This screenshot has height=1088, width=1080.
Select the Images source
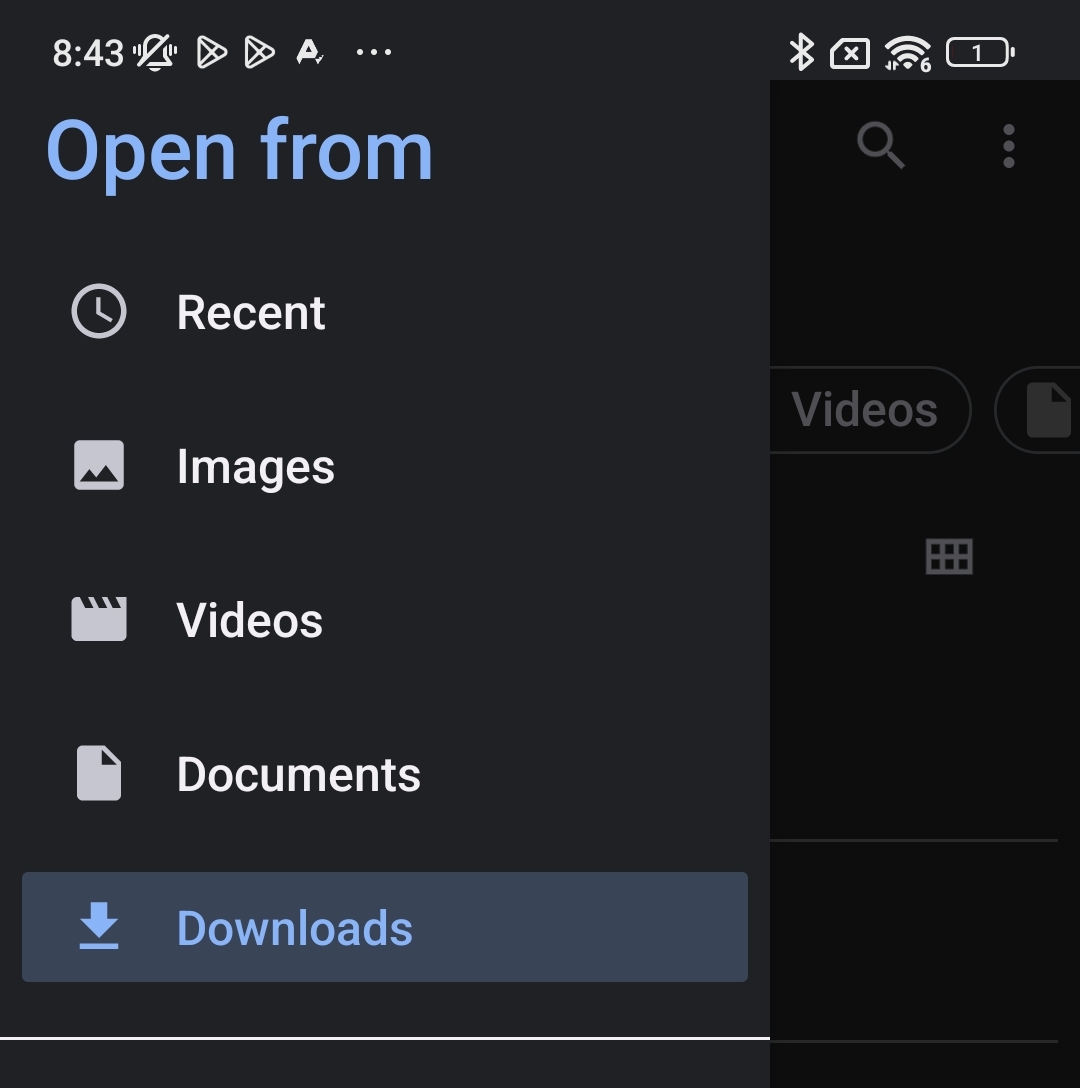[255, 466]
